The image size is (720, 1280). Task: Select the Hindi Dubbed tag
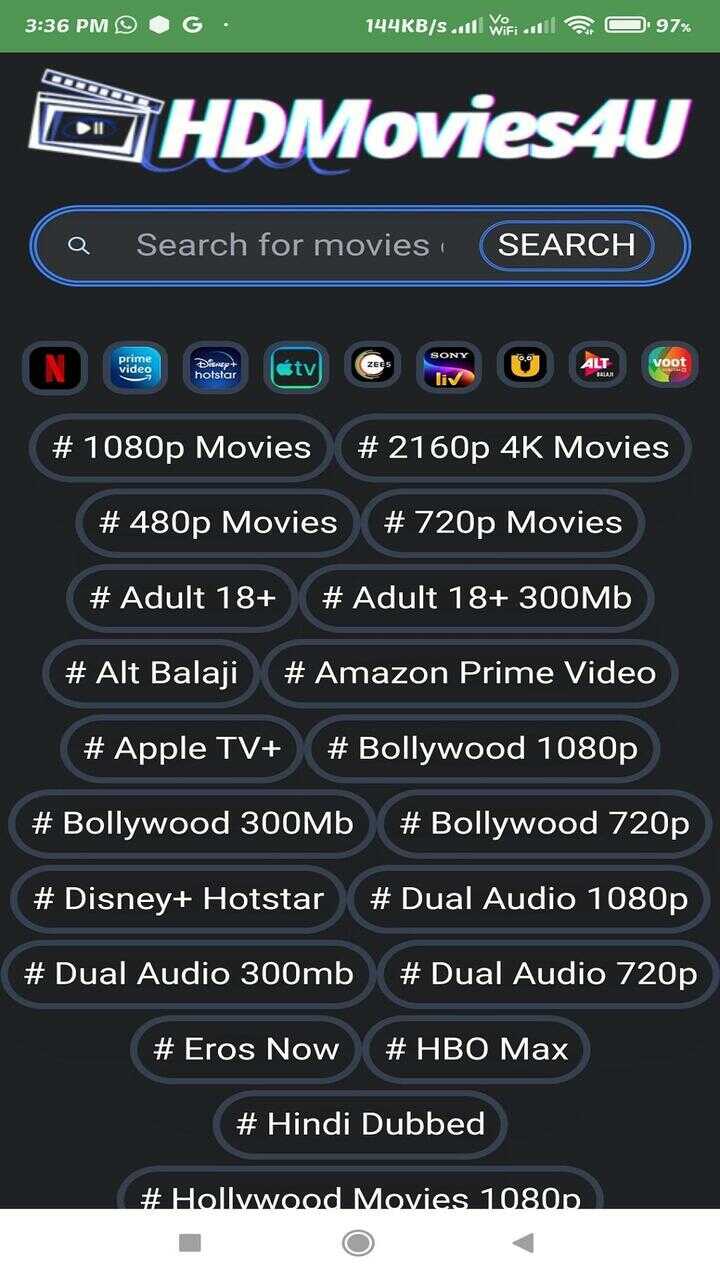(360, 1124)
